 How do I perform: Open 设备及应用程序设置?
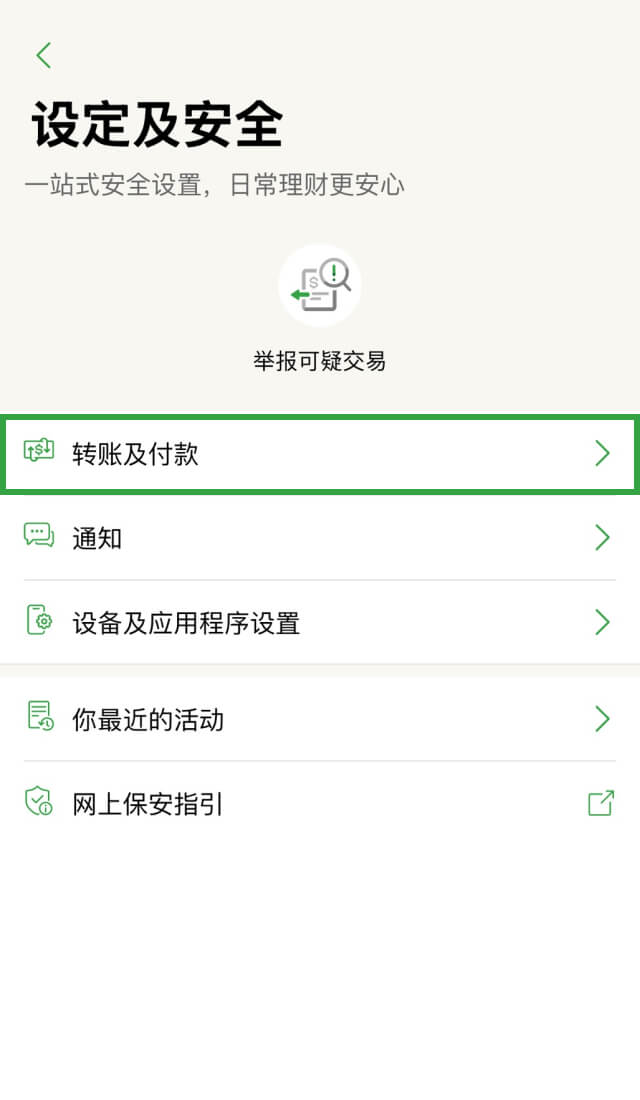(319, 623)
